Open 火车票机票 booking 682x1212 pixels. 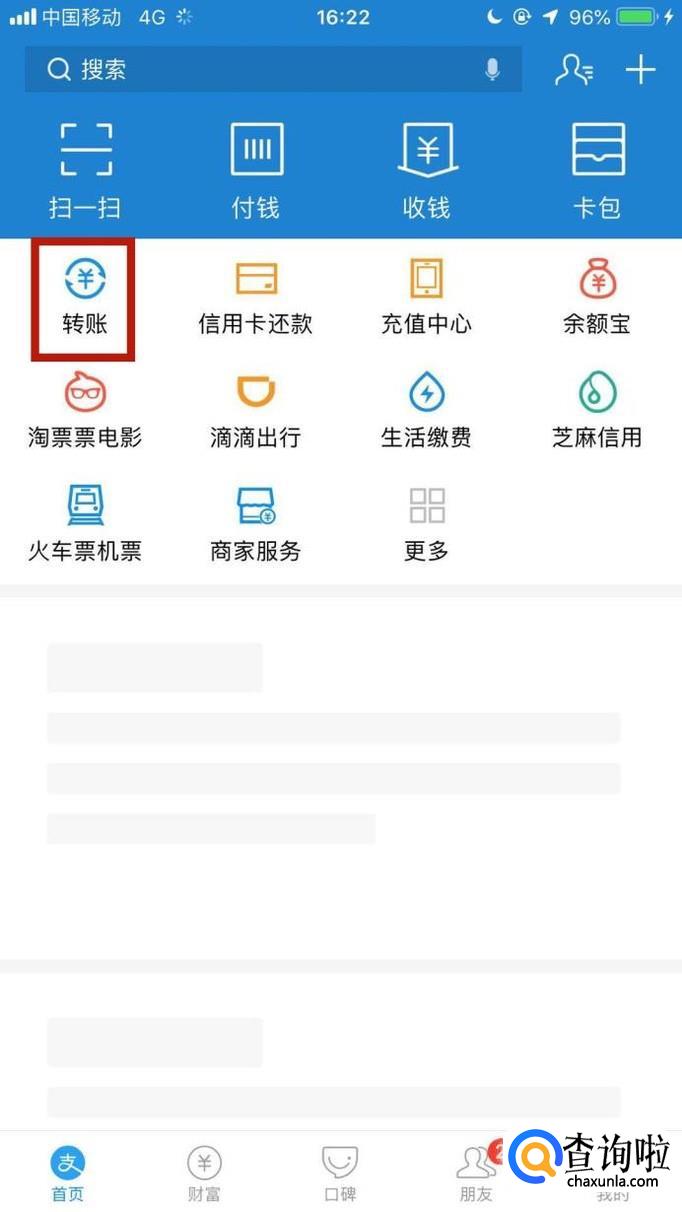85,523
